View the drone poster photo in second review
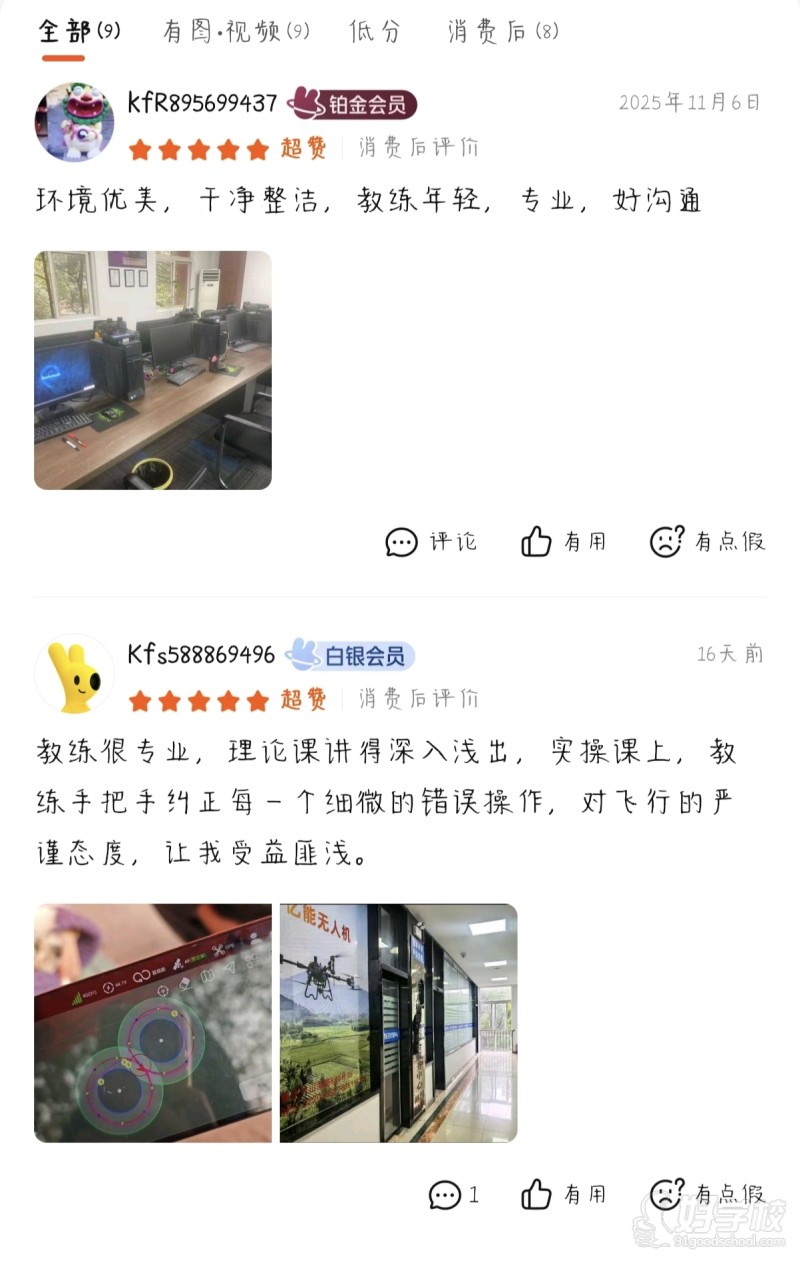This screenshot has height=1261, width=800. tap(398, 1019)
